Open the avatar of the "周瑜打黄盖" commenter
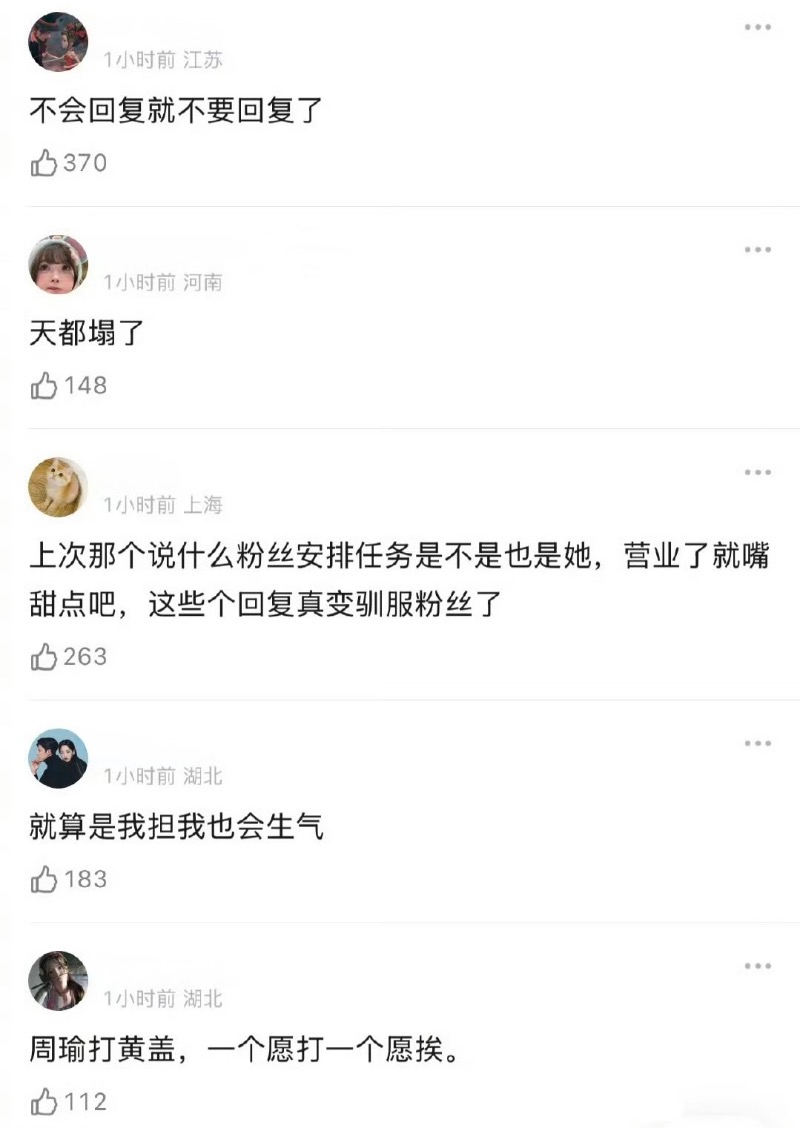This screenshot has height=1128, width=800. (58, 981)
